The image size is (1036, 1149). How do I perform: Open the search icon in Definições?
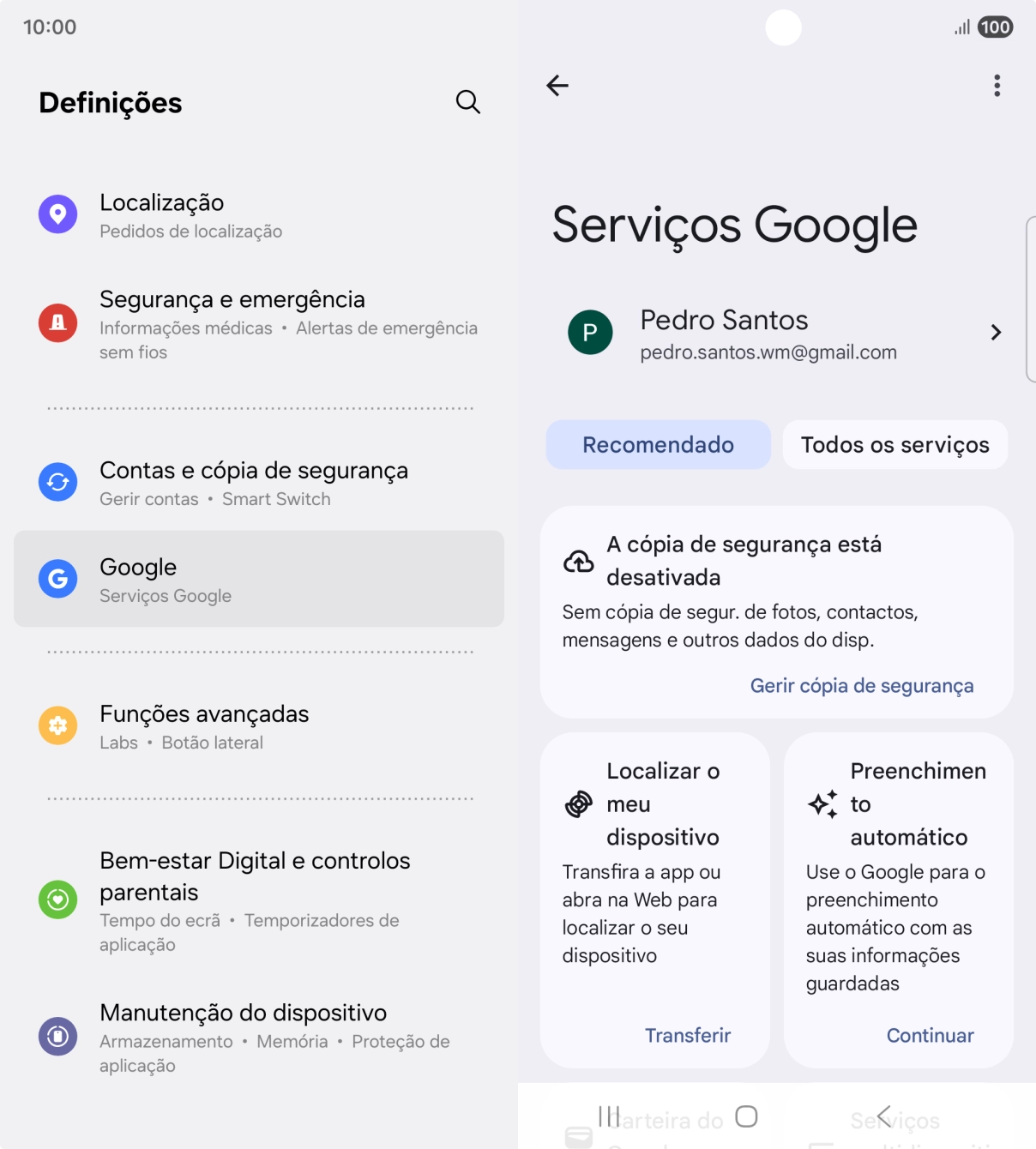tap(467, 102)
